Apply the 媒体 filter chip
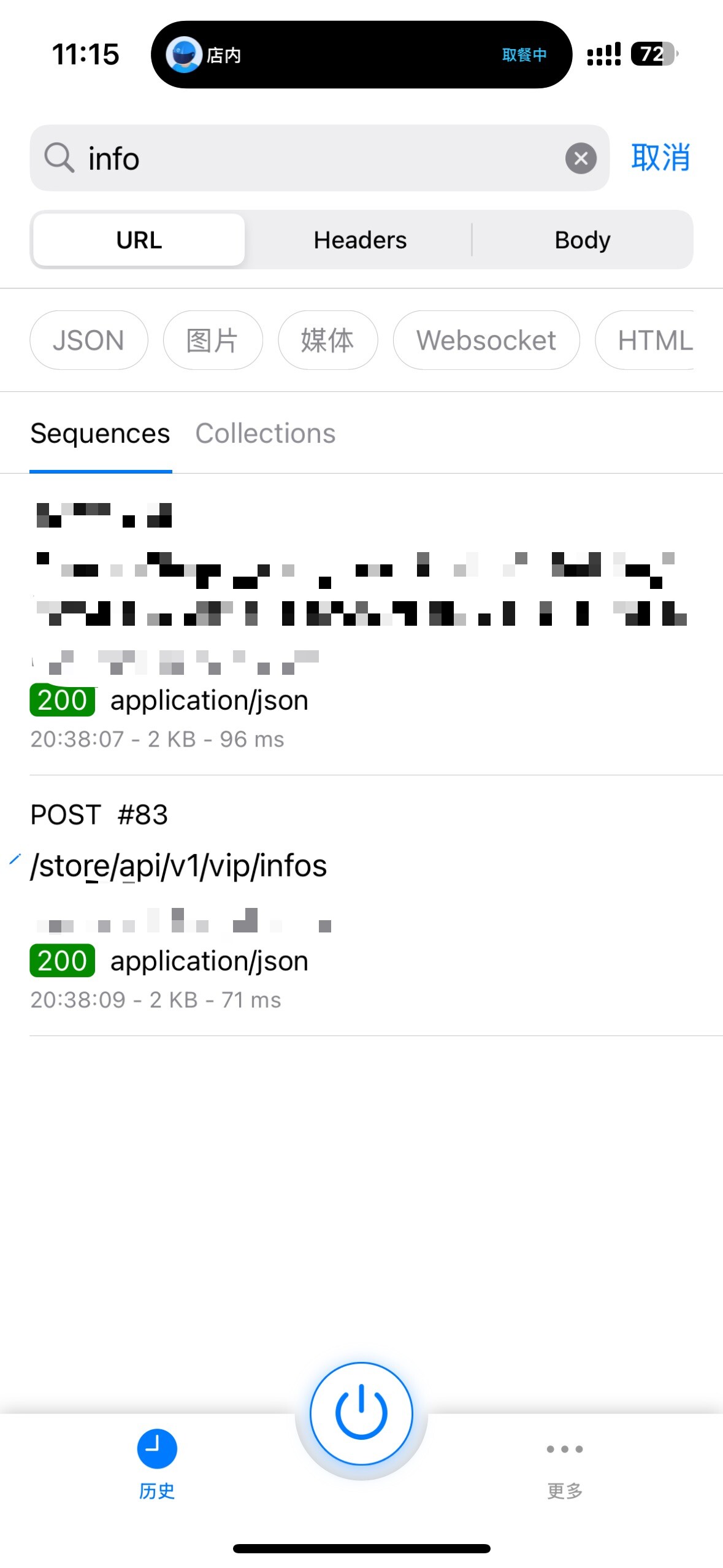Image resolution: width=723 pixels, height=1568 pixels. (x=327, y=340)
